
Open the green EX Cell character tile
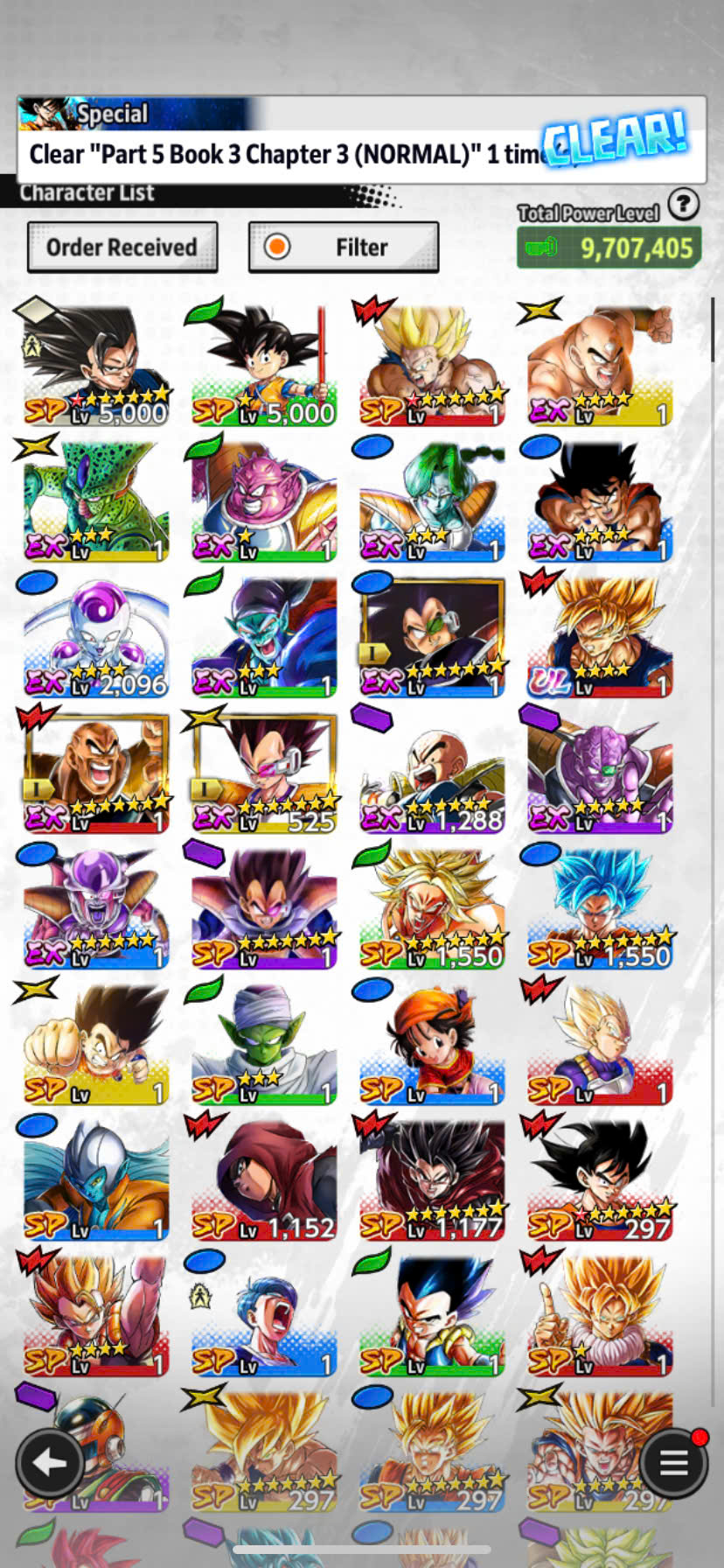tap(96, 501)
